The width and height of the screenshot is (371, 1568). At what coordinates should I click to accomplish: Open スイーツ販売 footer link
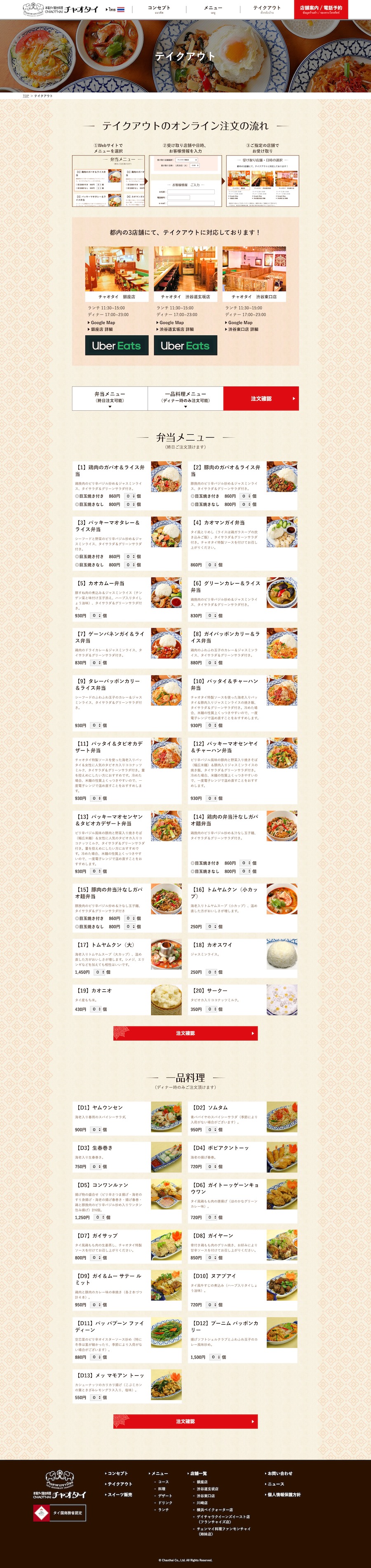pyautogui.click(x=119, y=1494)
